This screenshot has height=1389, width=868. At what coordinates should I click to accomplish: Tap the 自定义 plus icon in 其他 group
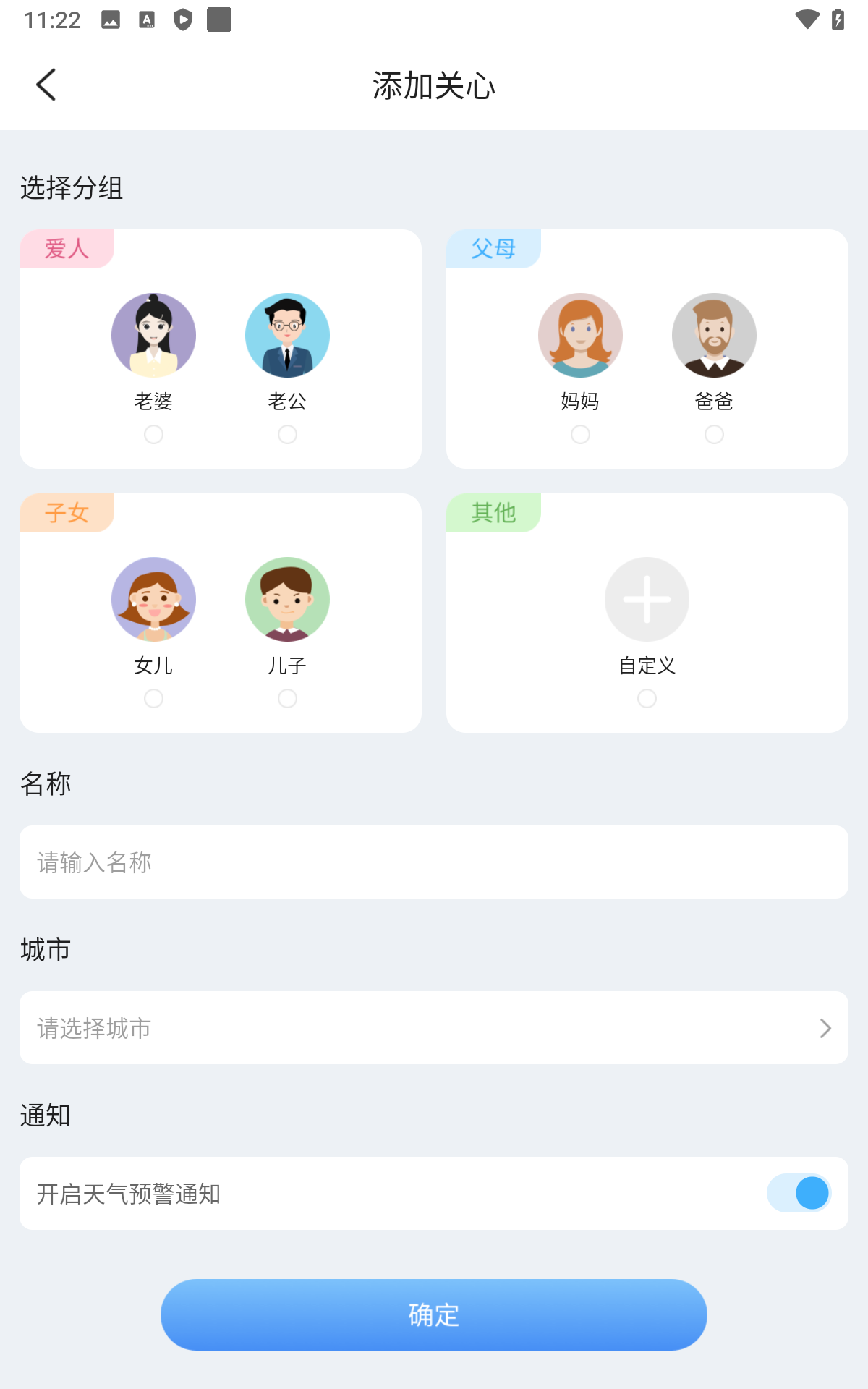pos(647,599)
